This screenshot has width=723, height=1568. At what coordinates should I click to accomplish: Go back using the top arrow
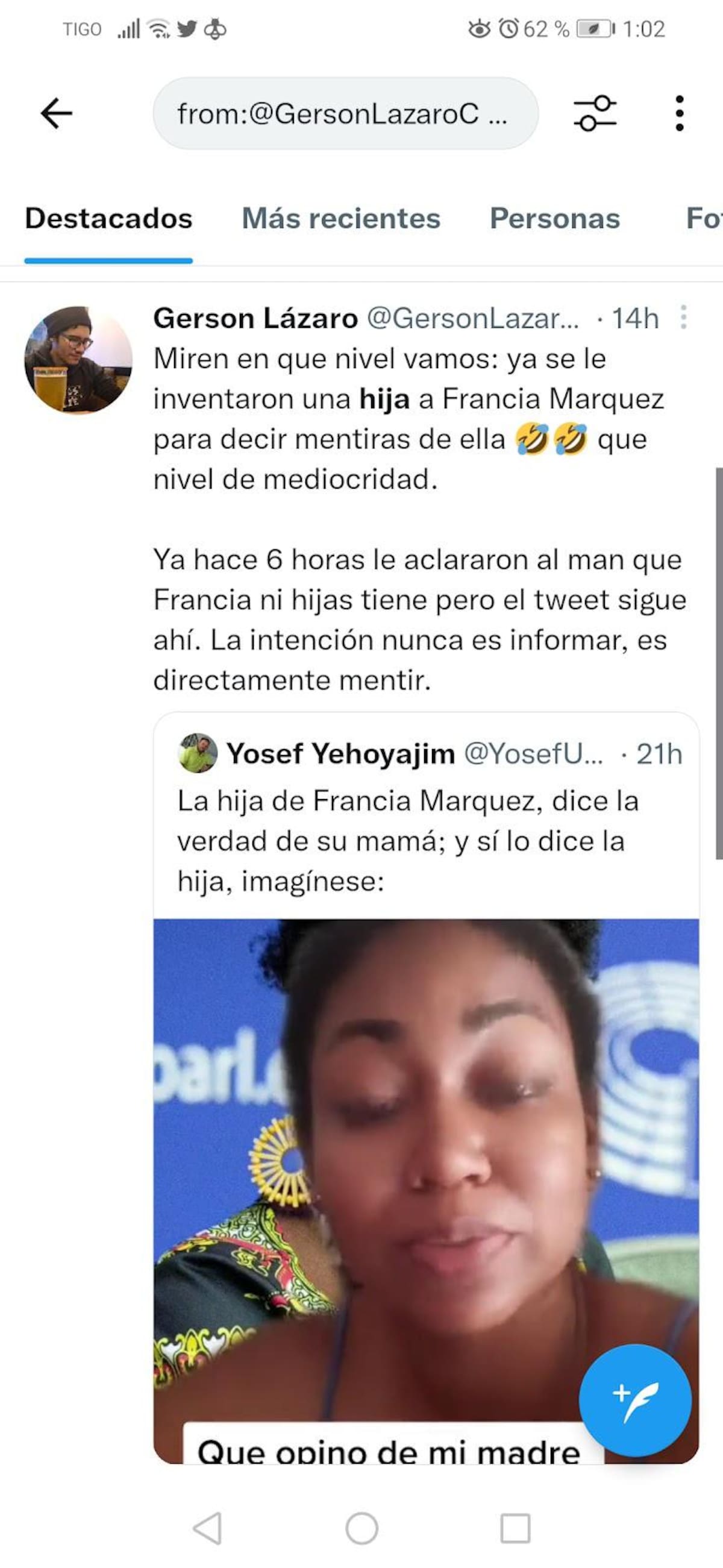pyautogui.click(x=56, y=113)
